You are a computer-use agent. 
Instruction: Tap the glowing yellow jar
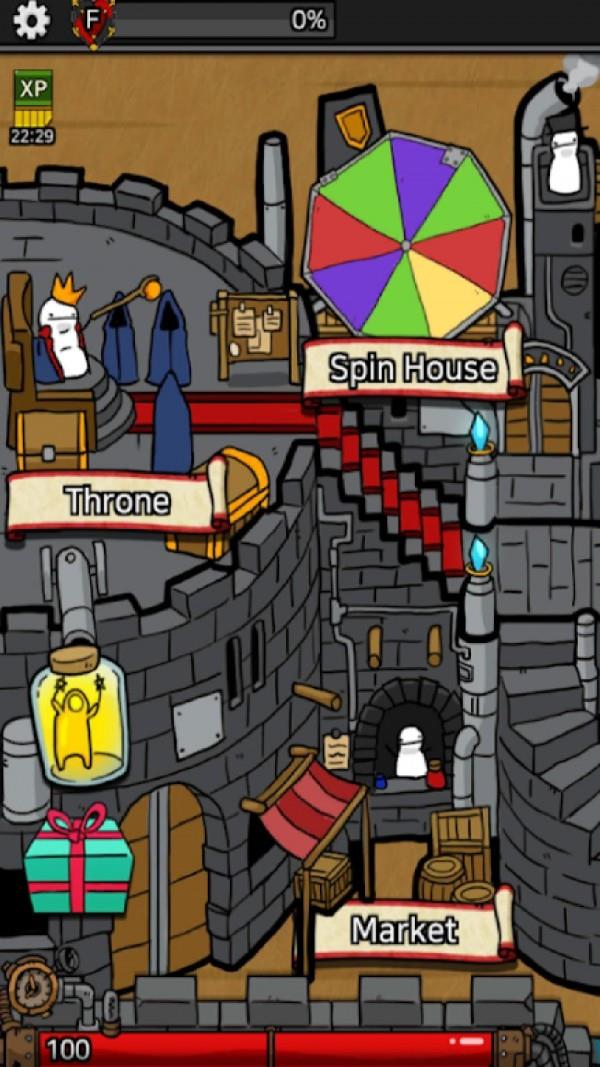[80, 718]
